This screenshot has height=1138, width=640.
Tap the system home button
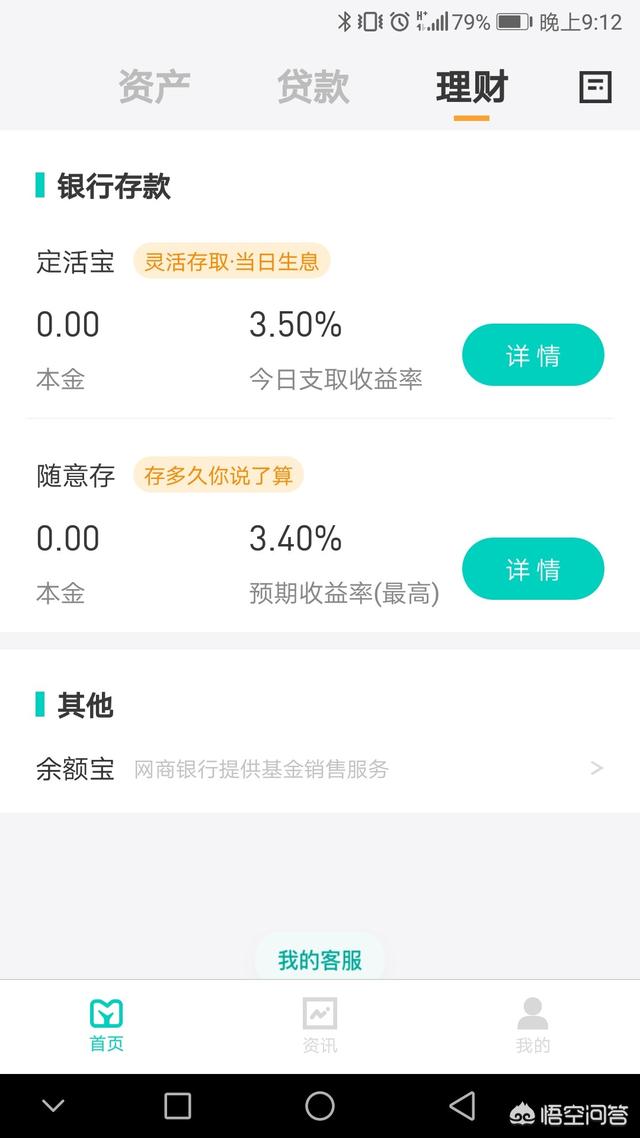[x=320, y=1105]
